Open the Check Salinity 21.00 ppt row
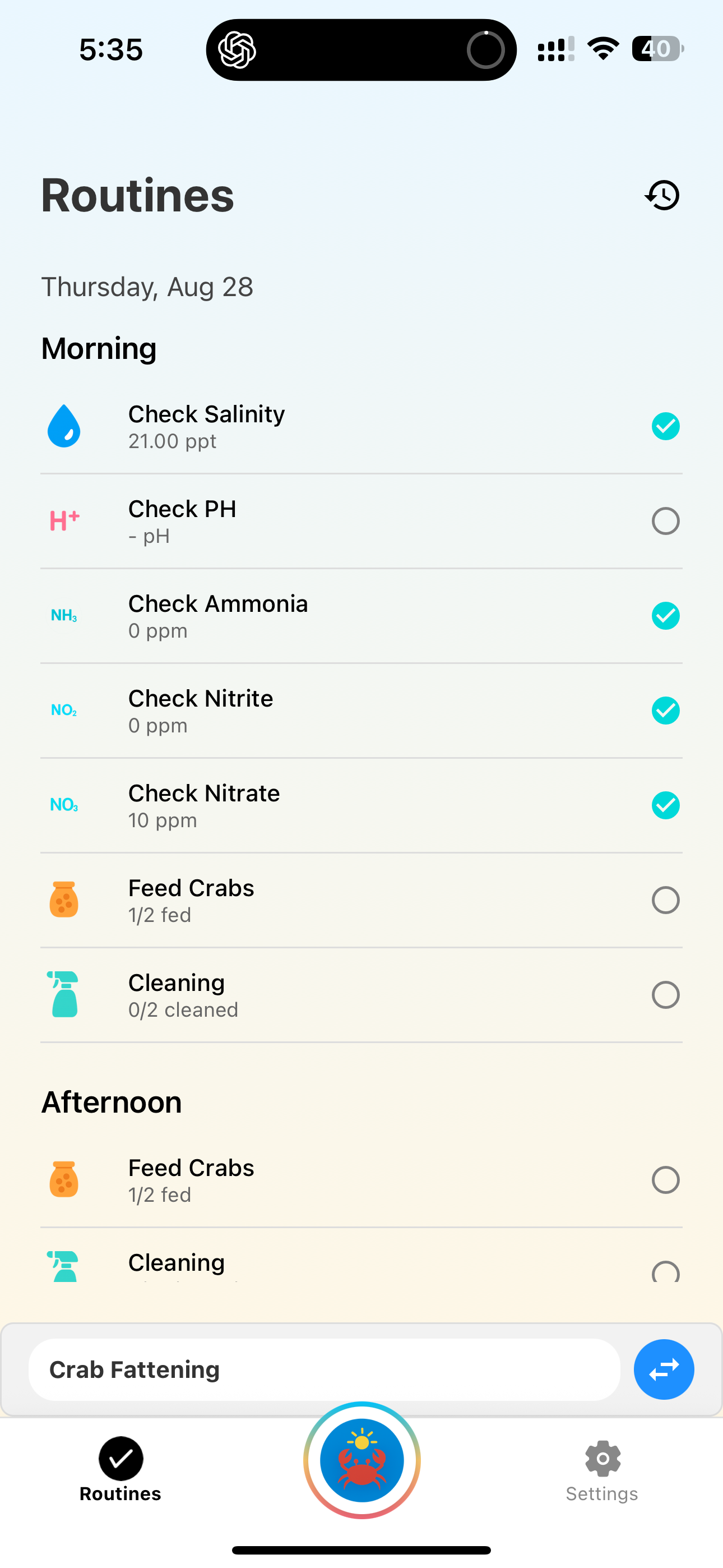723x1568 pixels. 304,426
